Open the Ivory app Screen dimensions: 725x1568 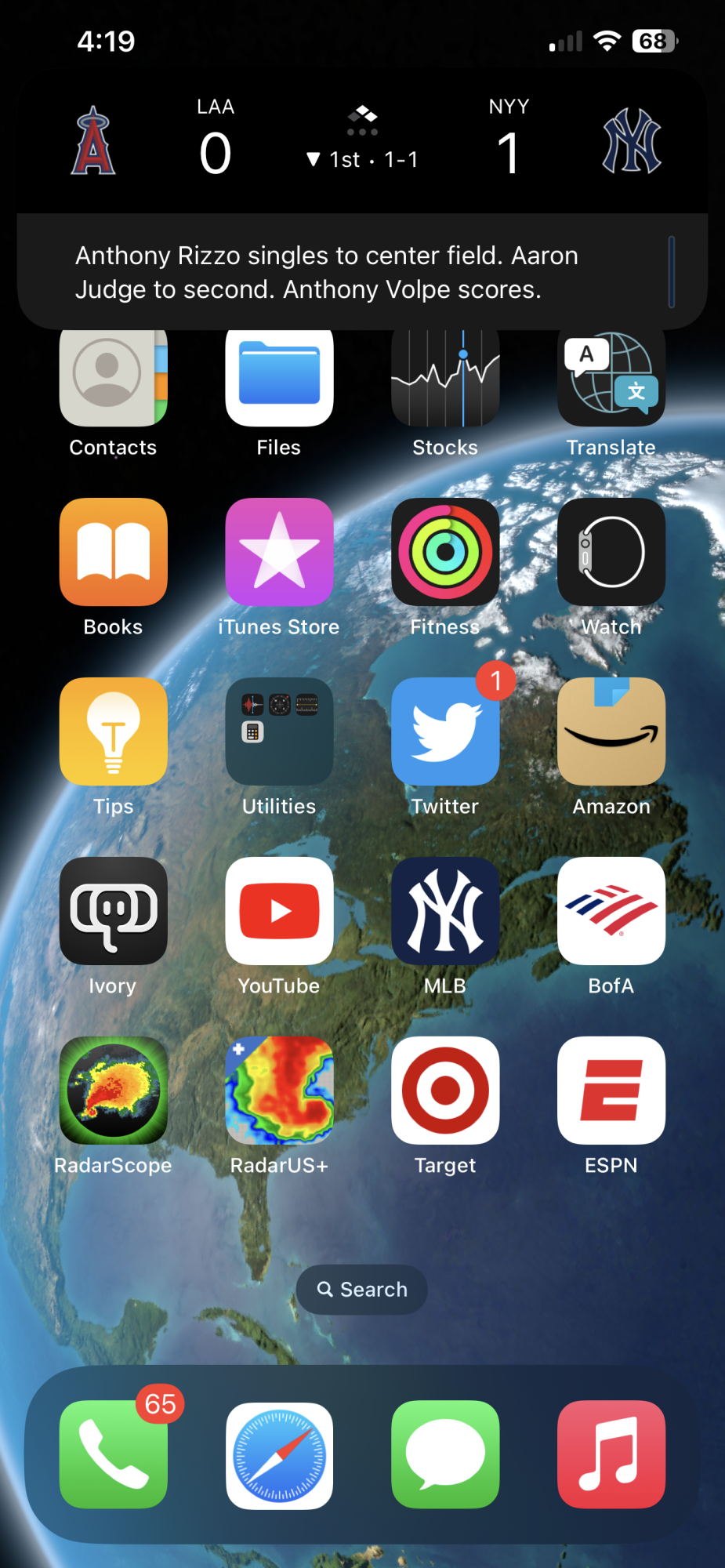coord(114,911)
